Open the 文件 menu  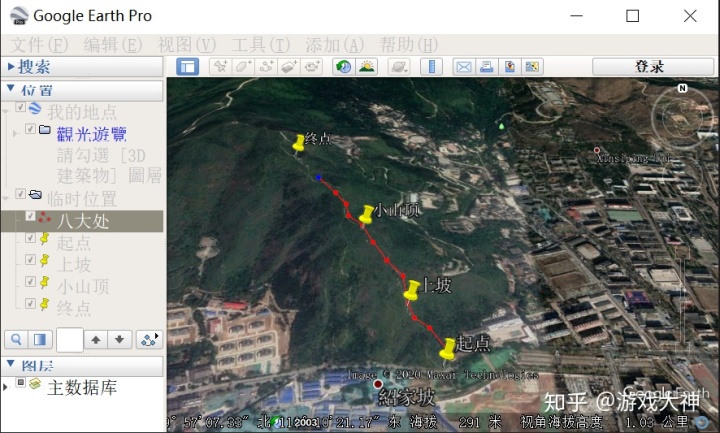coord(39,44)
